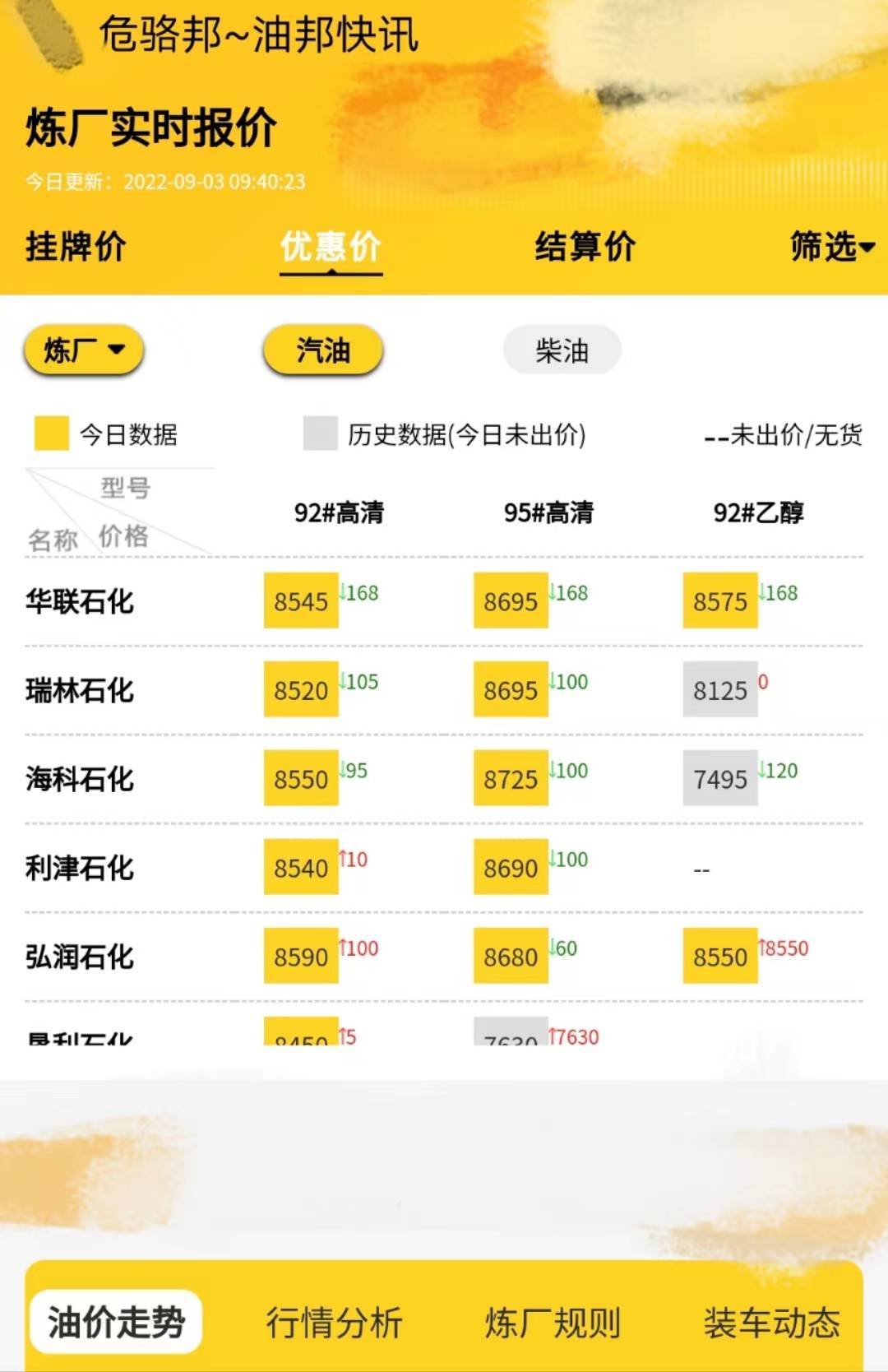Open the 筛选 filter dropdown

tap(830, 248)
